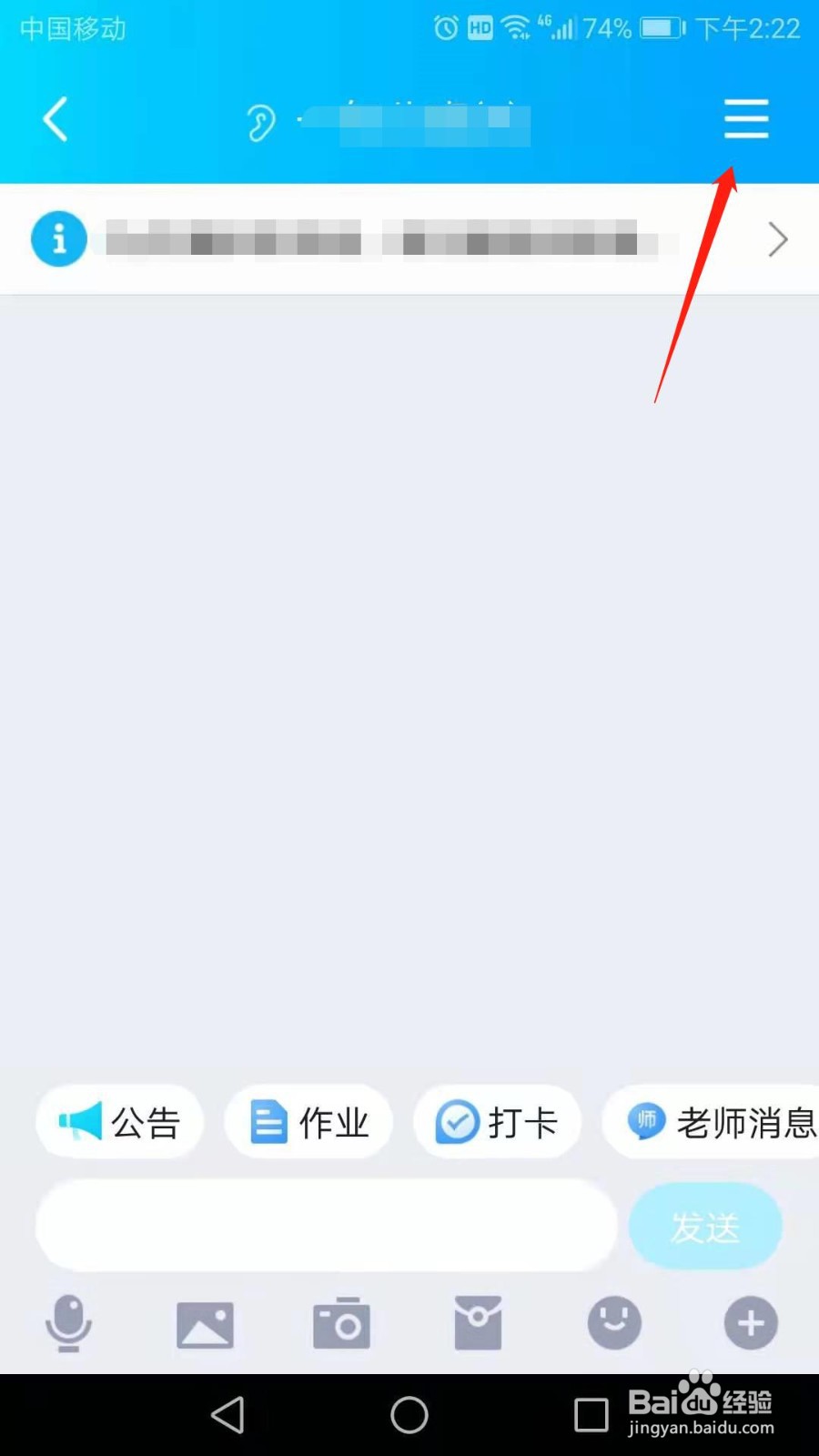Open the 公告 announcement shortcut
Image resolution: width=819 pixels, height=1456 pixels.
[119, 1122]
